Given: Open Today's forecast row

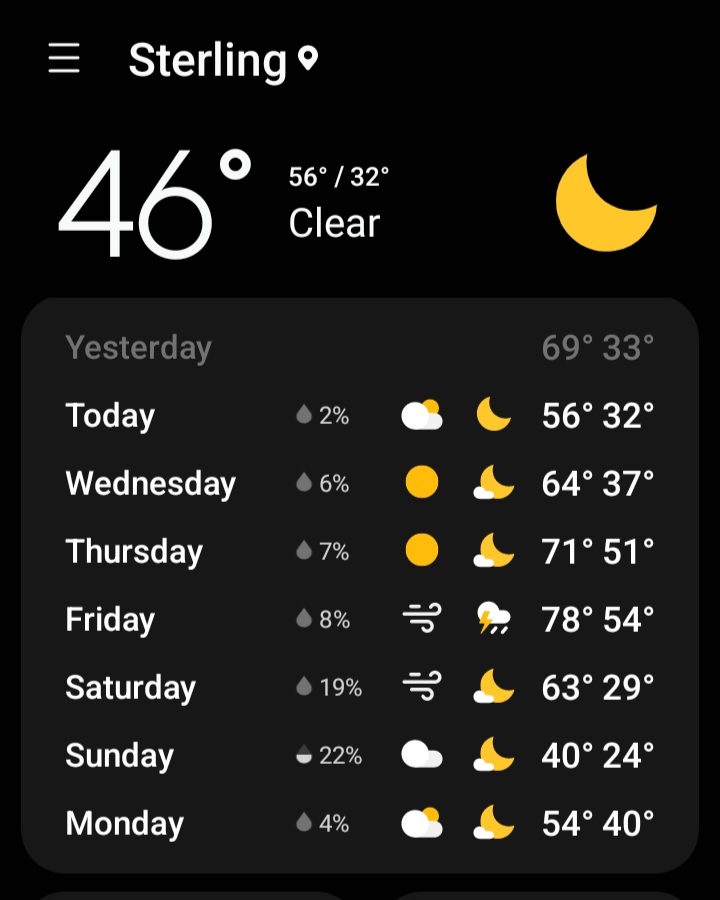Looking at the screenshot, I should point(360,415).
